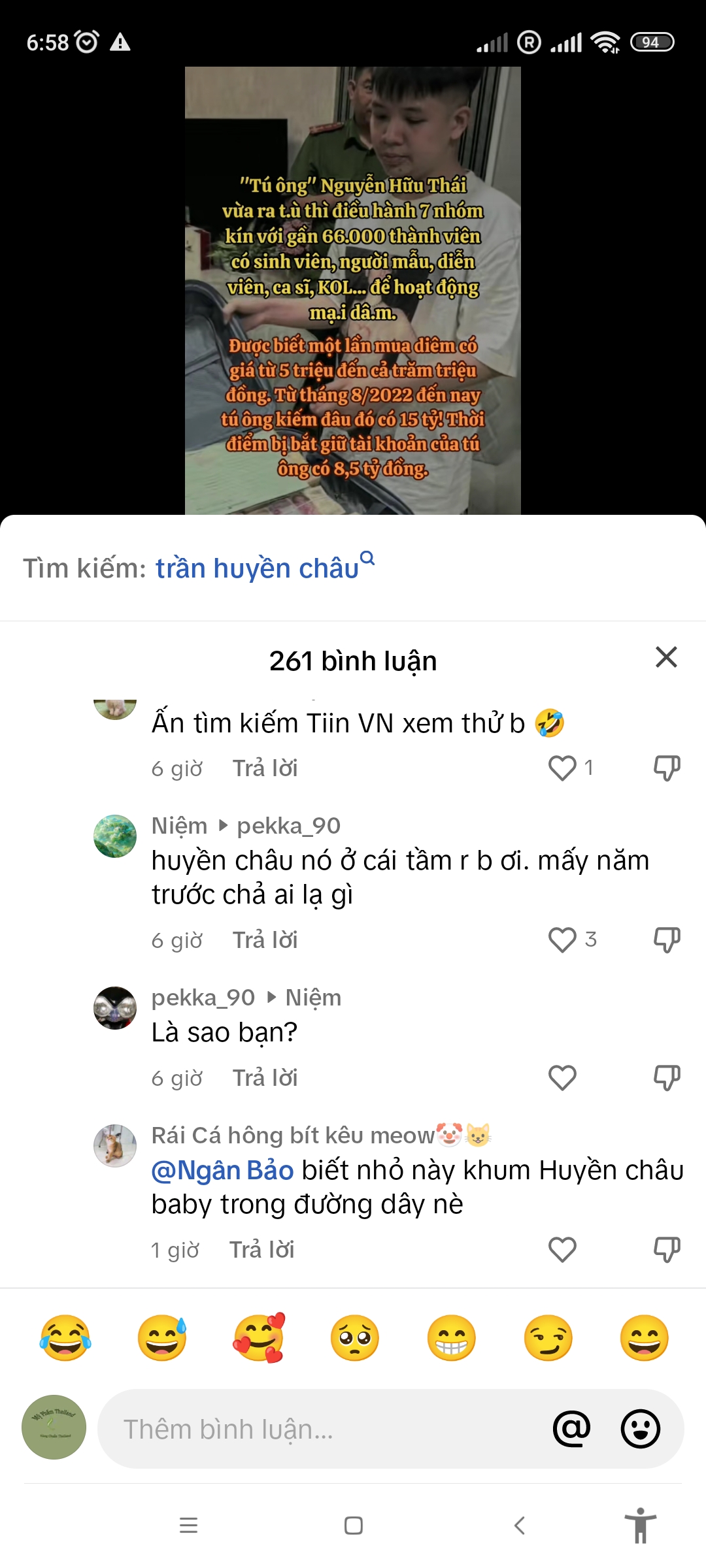The height and width of the screenshot is (1568, 706).
Task: Insert the smirking face emoji
Action: tap(548, 1338)
